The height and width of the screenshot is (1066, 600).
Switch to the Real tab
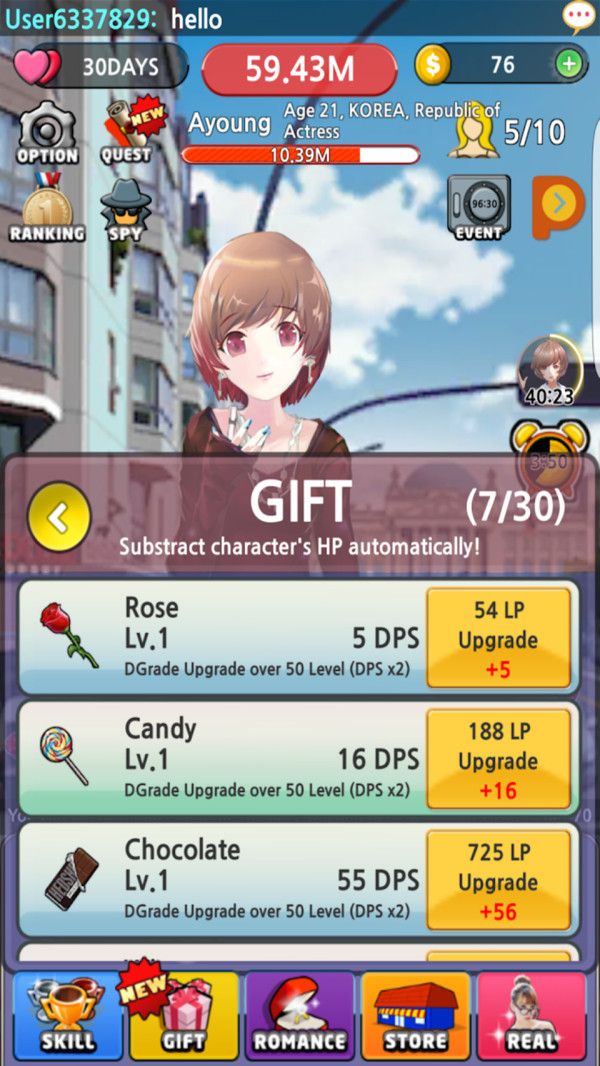[x=531, y=1015]
